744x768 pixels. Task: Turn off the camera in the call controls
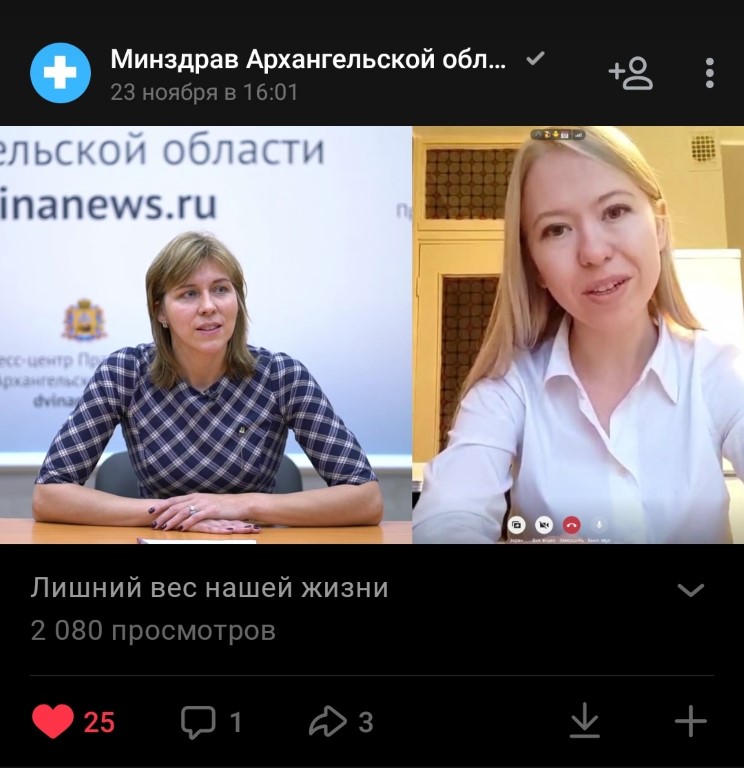[546, 525]
